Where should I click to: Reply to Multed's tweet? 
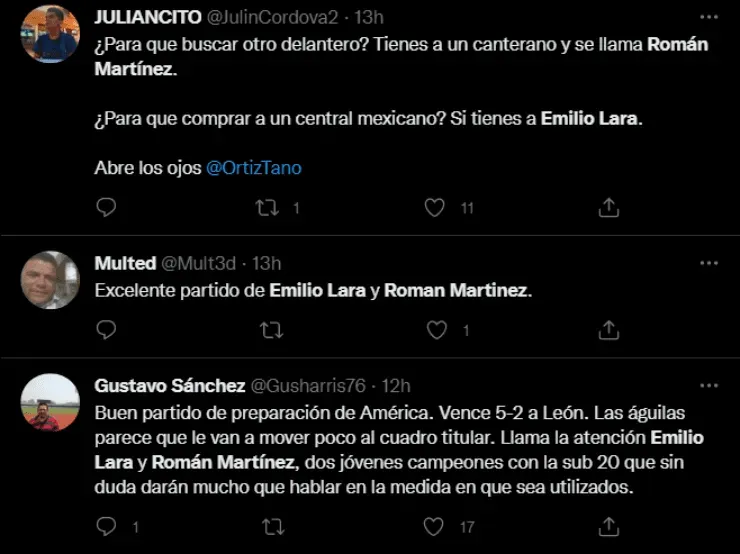point(106,329)
